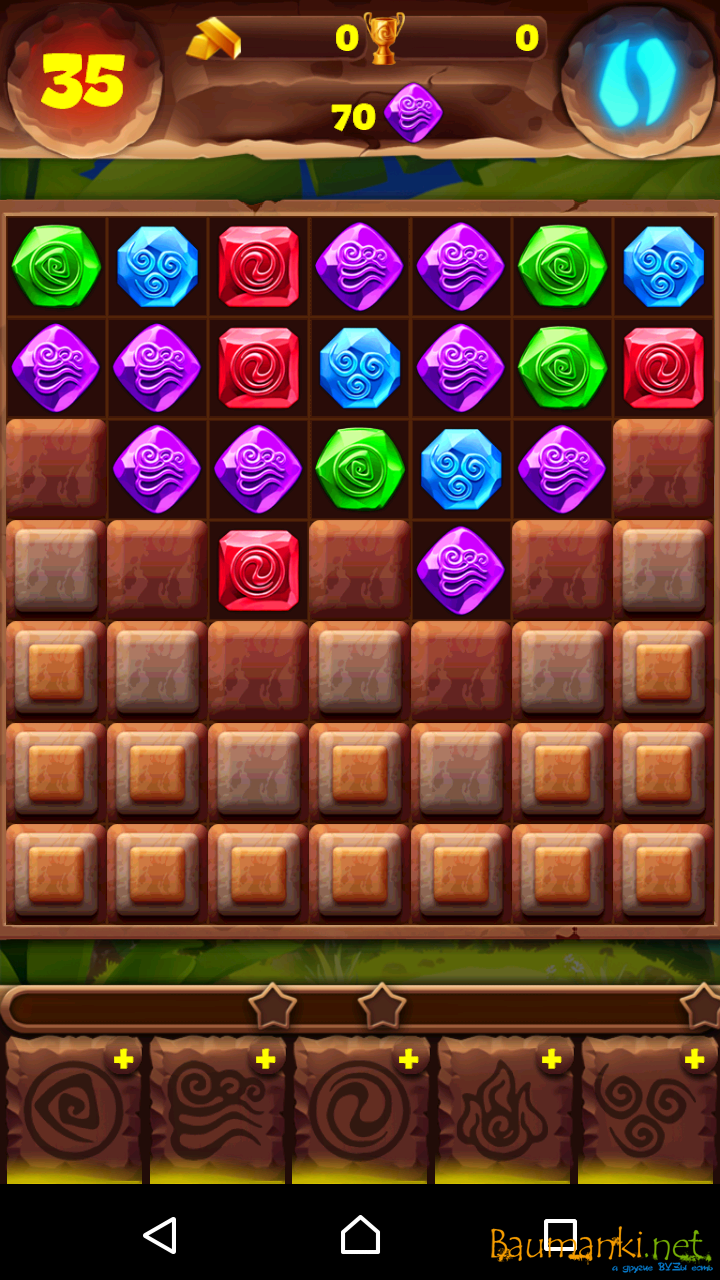The image size is (720, 1280).
Task: Go back with the system back button
Action: tap(160, 1235)
